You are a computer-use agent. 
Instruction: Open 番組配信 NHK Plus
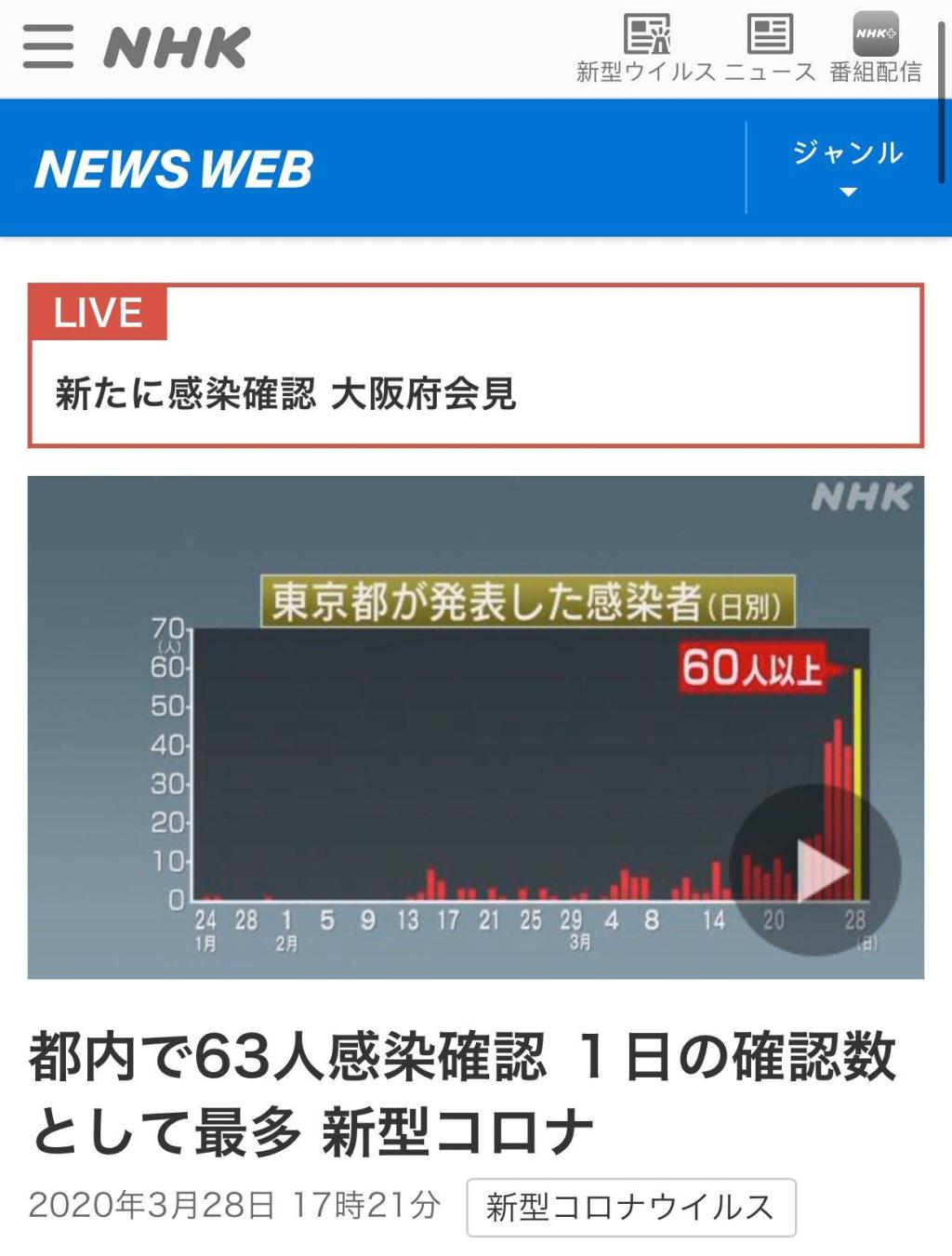(x=875, y=48)
